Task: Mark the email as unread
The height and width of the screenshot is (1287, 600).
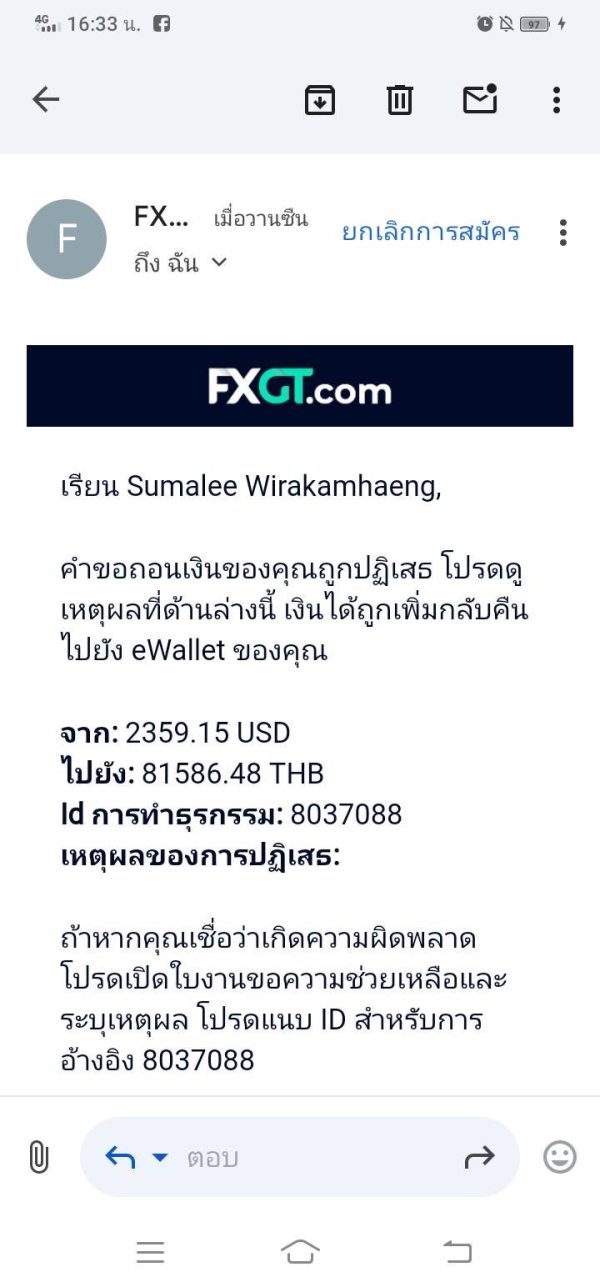Action: tap(480, 98)
